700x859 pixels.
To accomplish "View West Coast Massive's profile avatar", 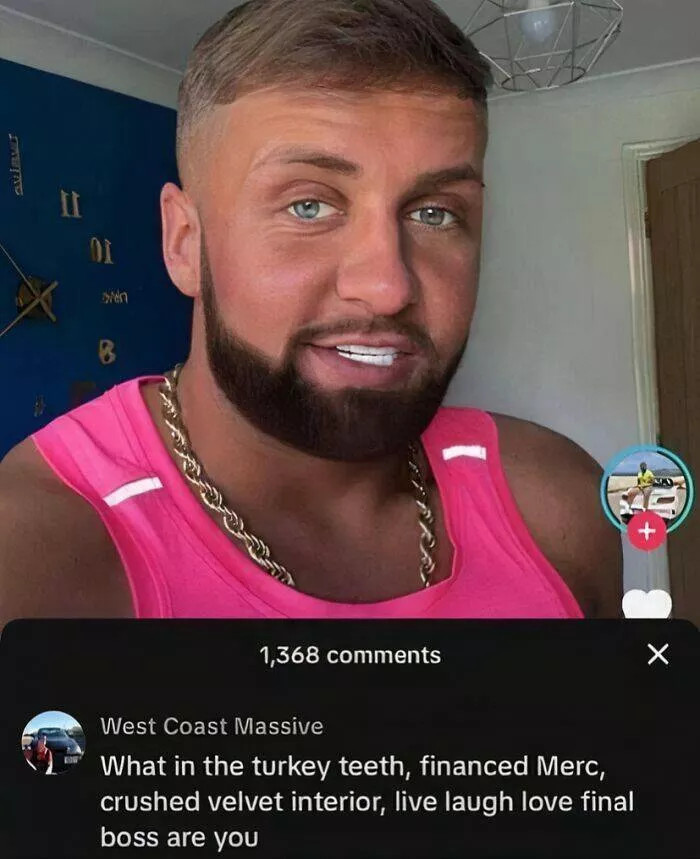I will pos(53,743).
